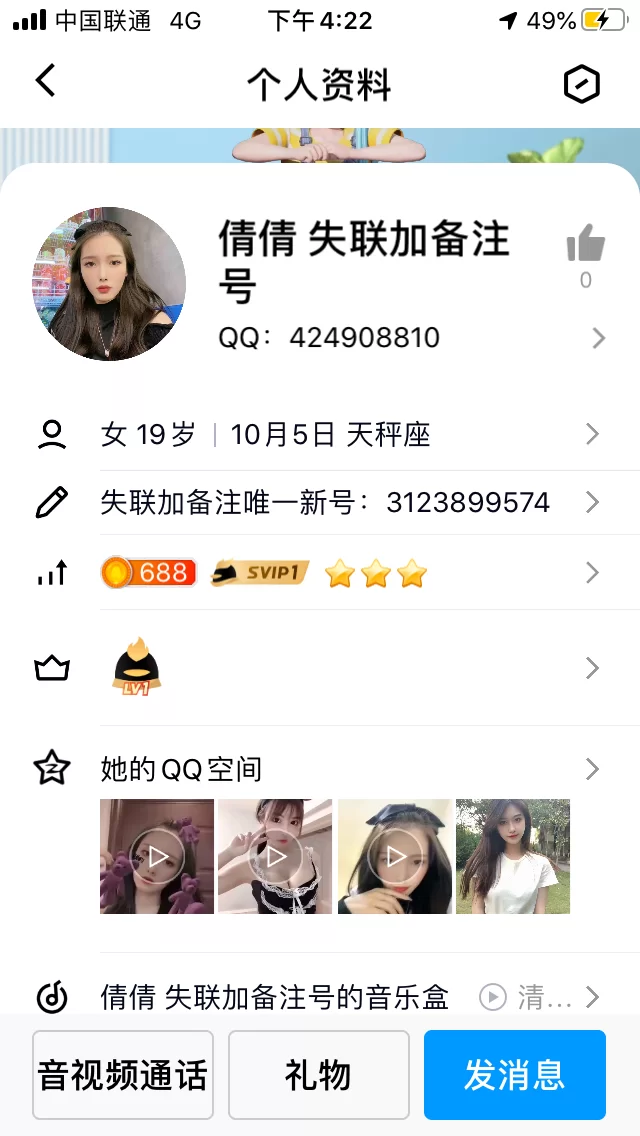The width and height of the screenshot is (640, 1136).
Task: Send a gift with 礼物
Action: pos(319,1075)
